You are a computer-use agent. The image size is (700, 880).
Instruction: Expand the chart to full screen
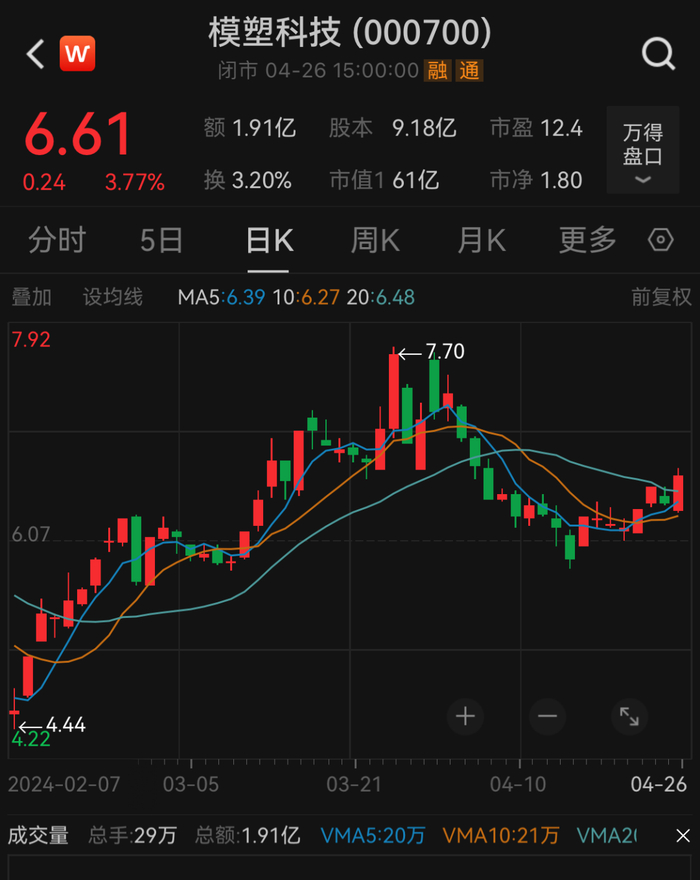tap(629, 716)
